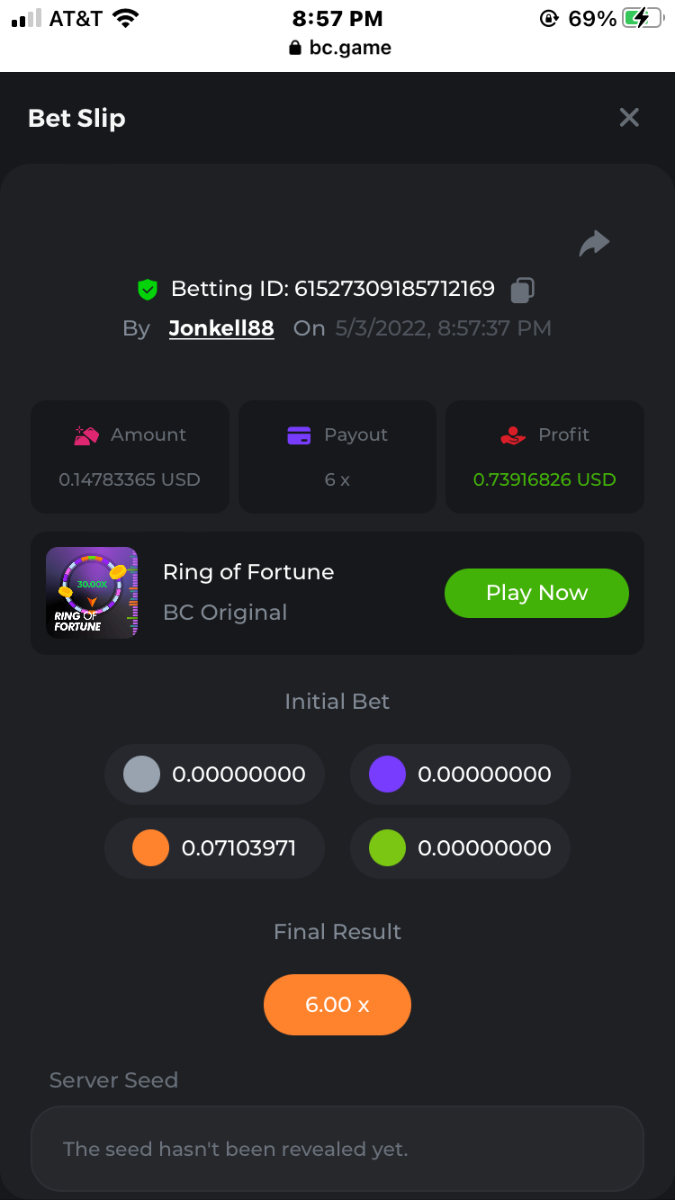Share this bet slip

(594, 243)
